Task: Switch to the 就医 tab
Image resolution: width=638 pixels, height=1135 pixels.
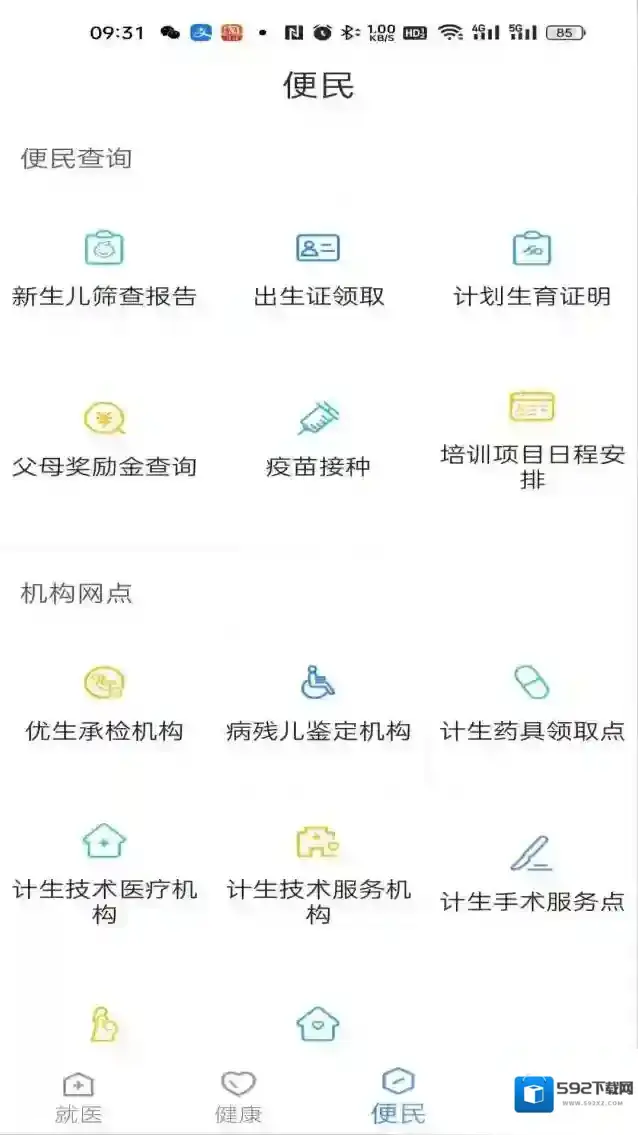Action: [78, 1097]
